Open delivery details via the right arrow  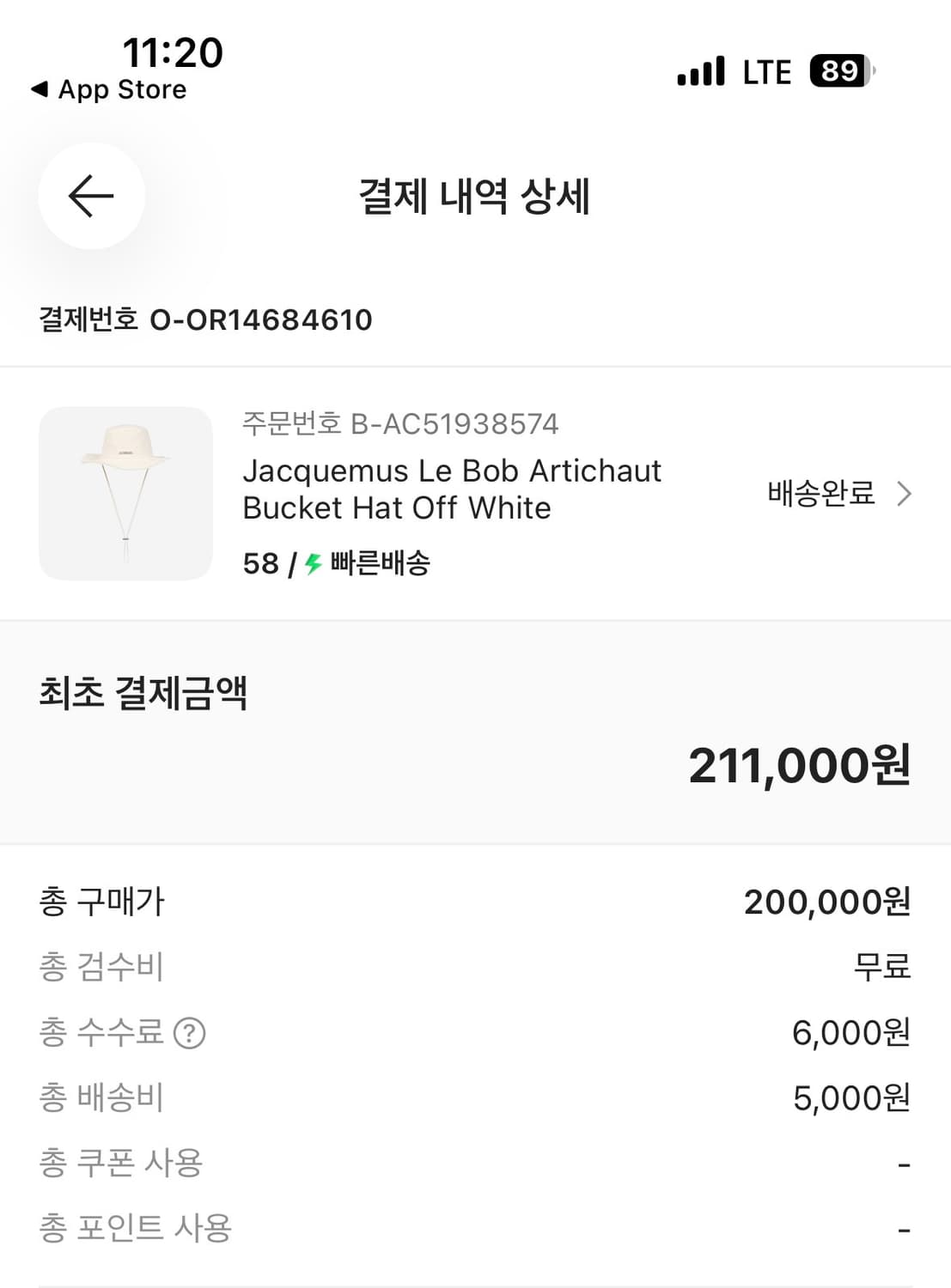pyautogui.click(x=905, y=494)
